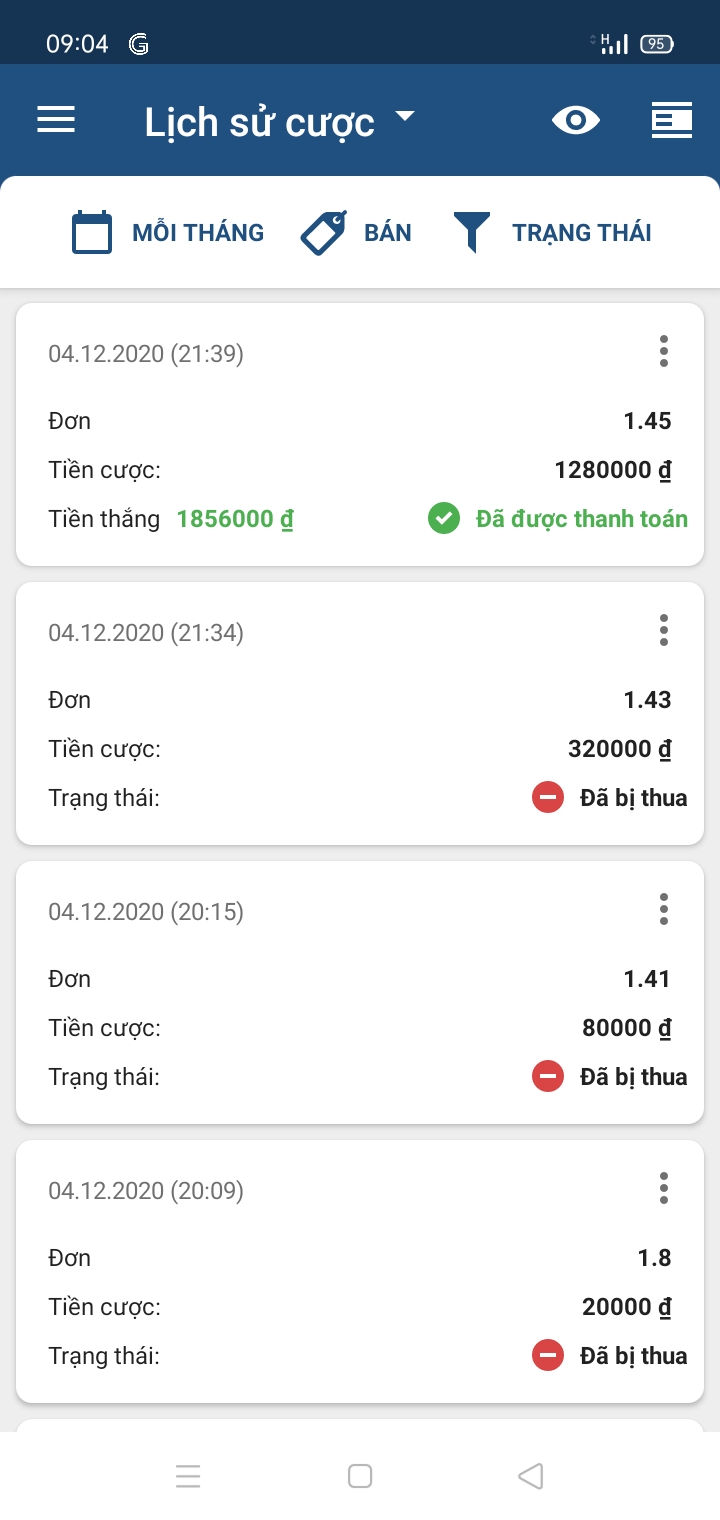Switch the list layout view
The width and height of the screenshot is (720, 1520).
click(671, 121)
